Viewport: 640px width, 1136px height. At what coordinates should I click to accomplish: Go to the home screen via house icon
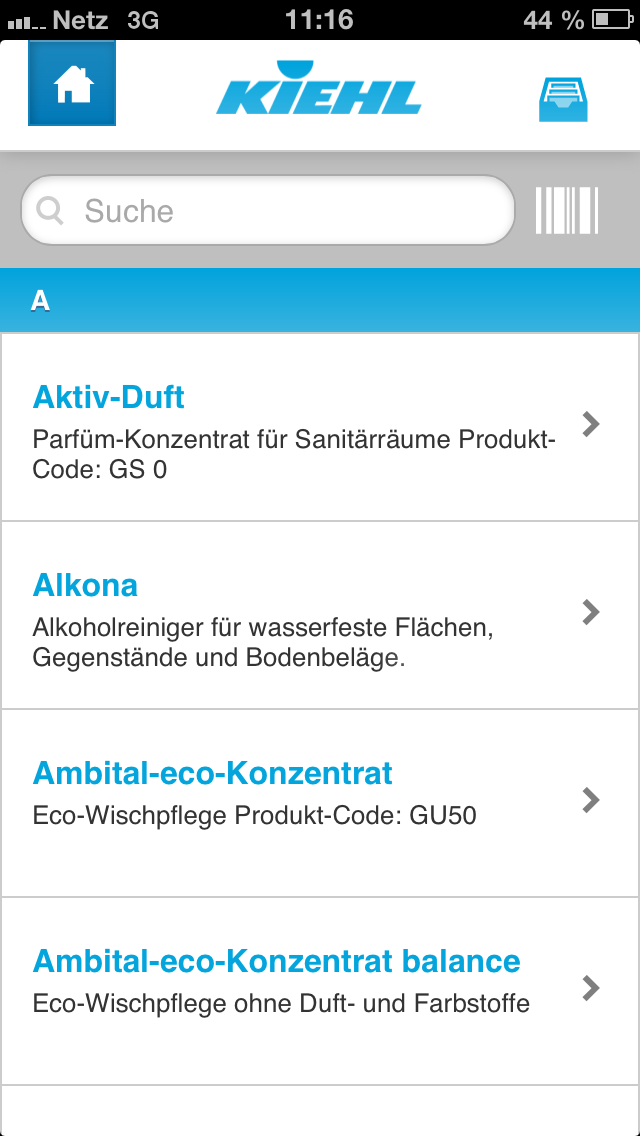pos(72,83)
